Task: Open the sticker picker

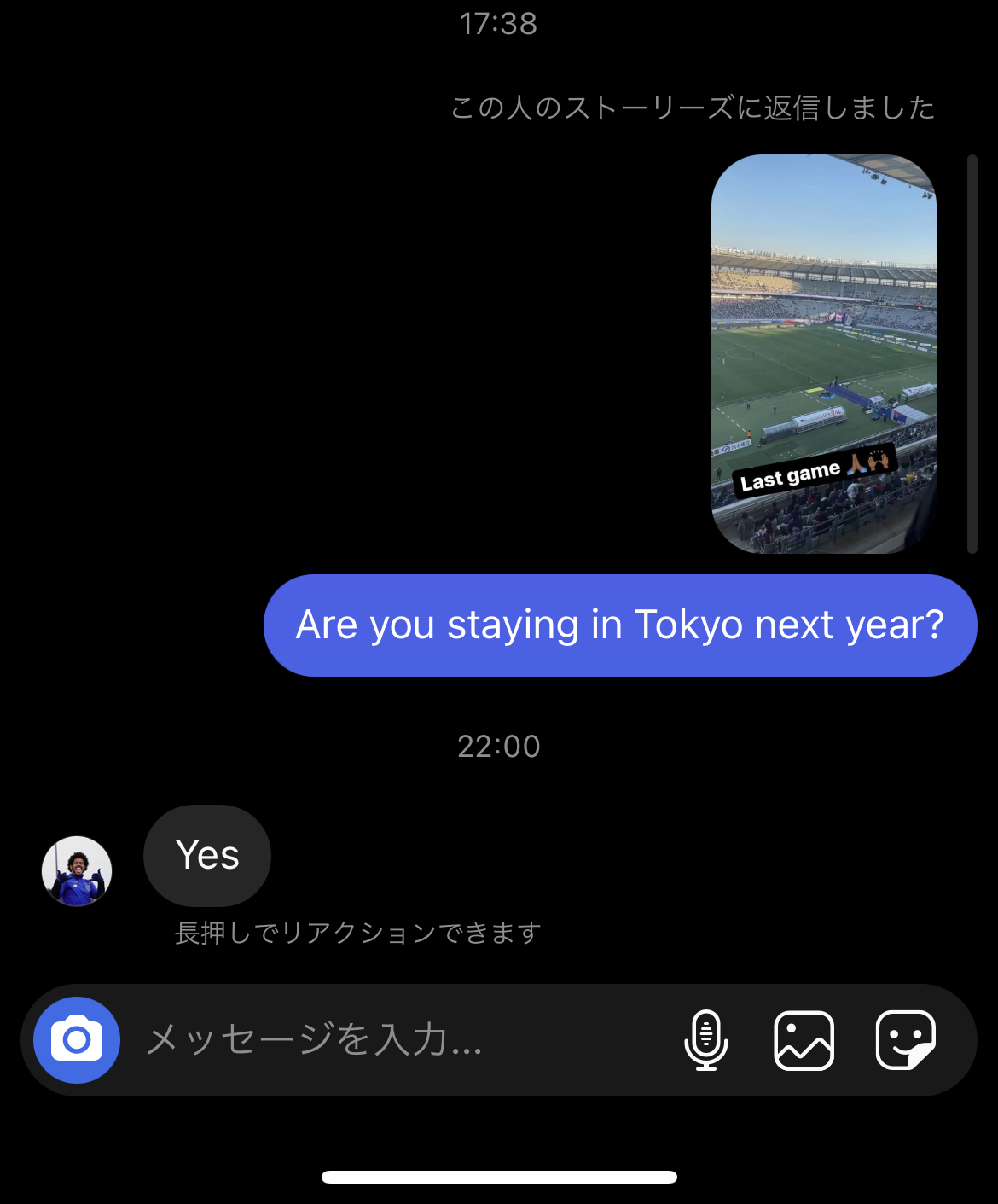Action: (x=905, y=1040)
